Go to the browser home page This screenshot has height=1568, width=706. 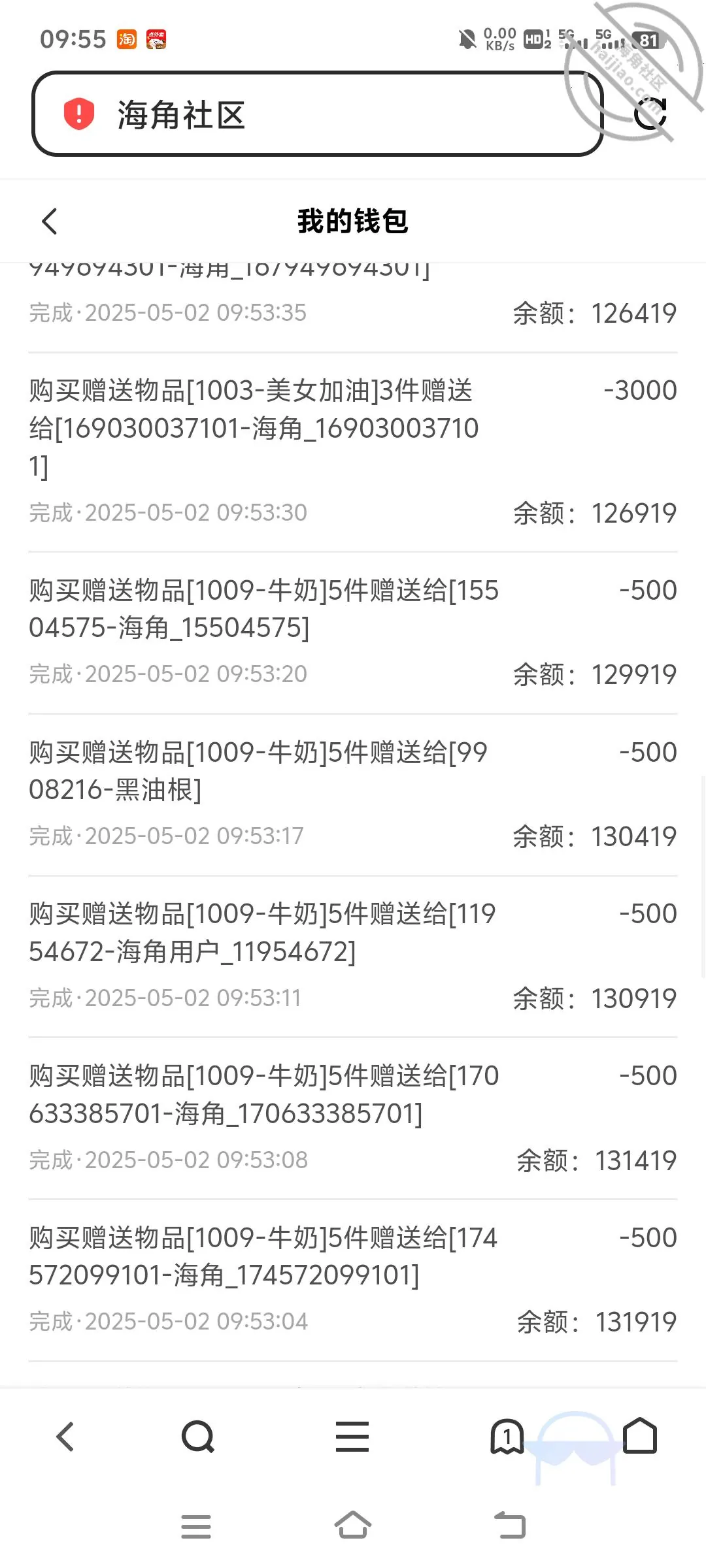[x=639, y=1435]
